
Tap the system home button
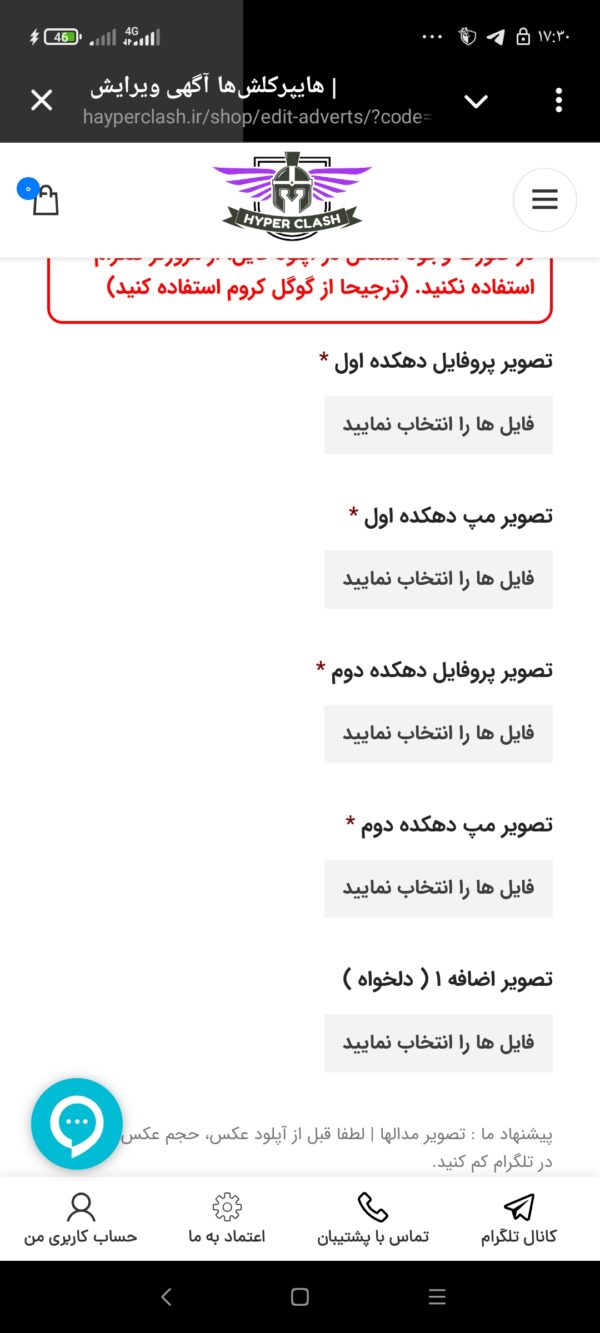pyautogui.click(x=300, y=1297)
